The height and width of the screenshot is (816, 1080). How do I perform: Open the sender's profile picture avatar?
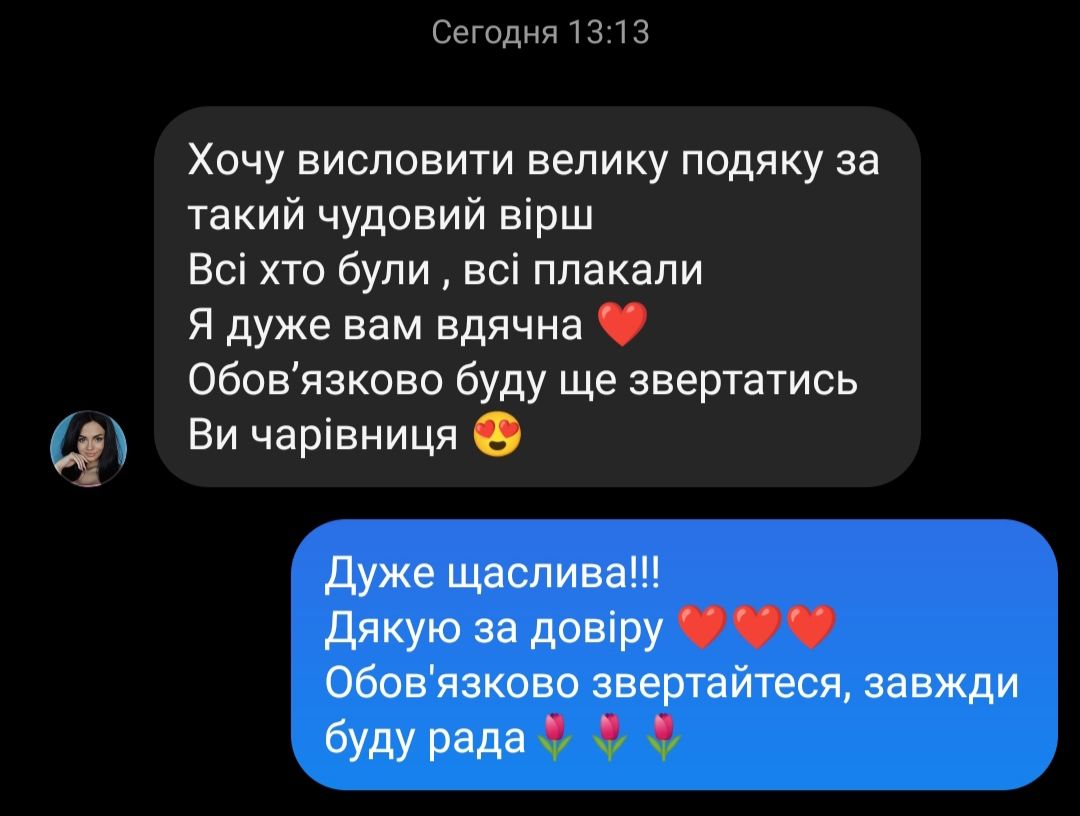click(89, 447)
